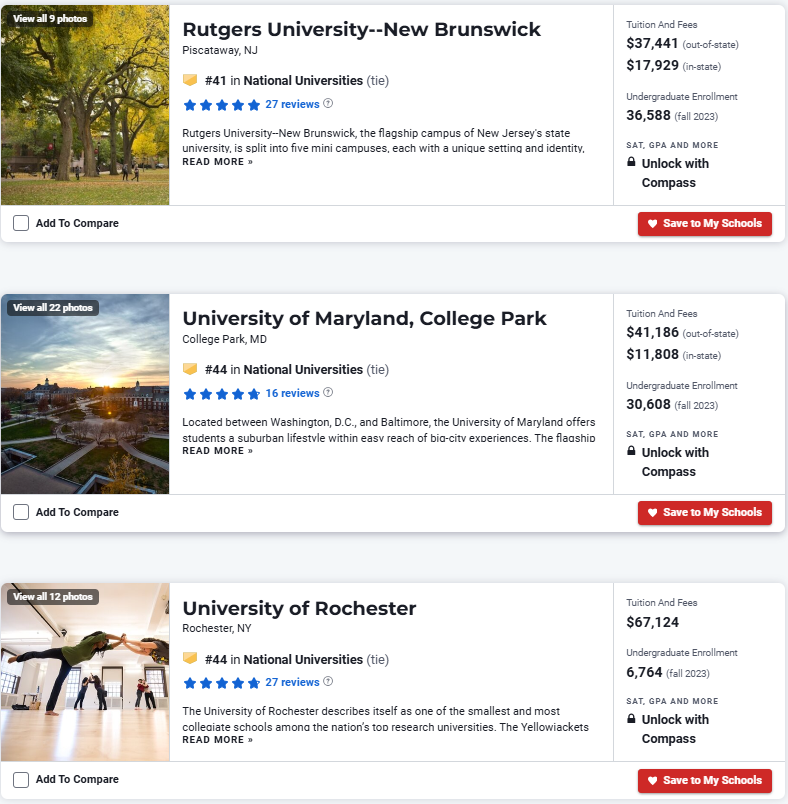
Task: Open review info icon beside Maryland reviews
Action: pos(328,393)
